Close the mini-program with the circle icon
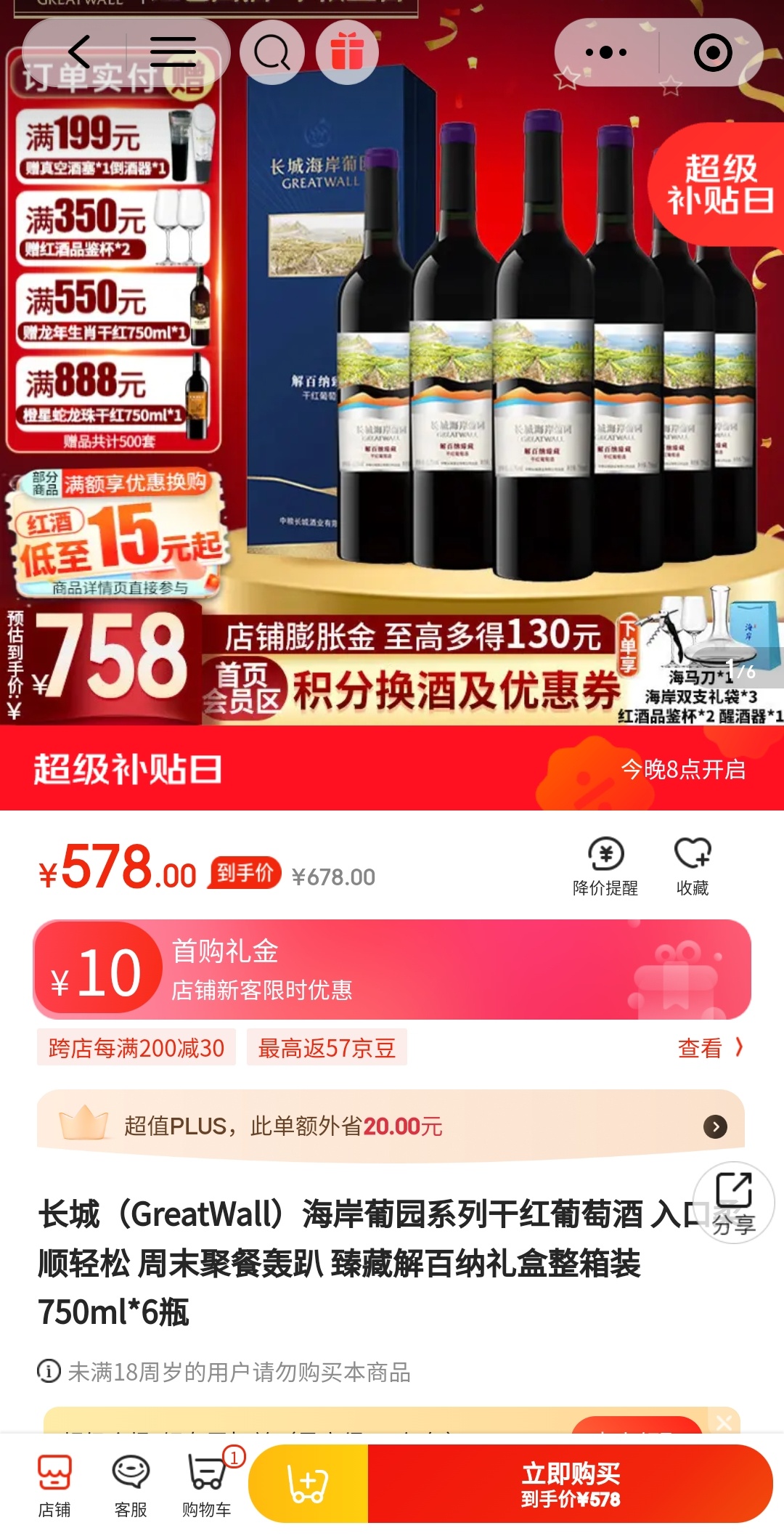Viewport: 784px width, 1536px height. (x=713, y=52)
